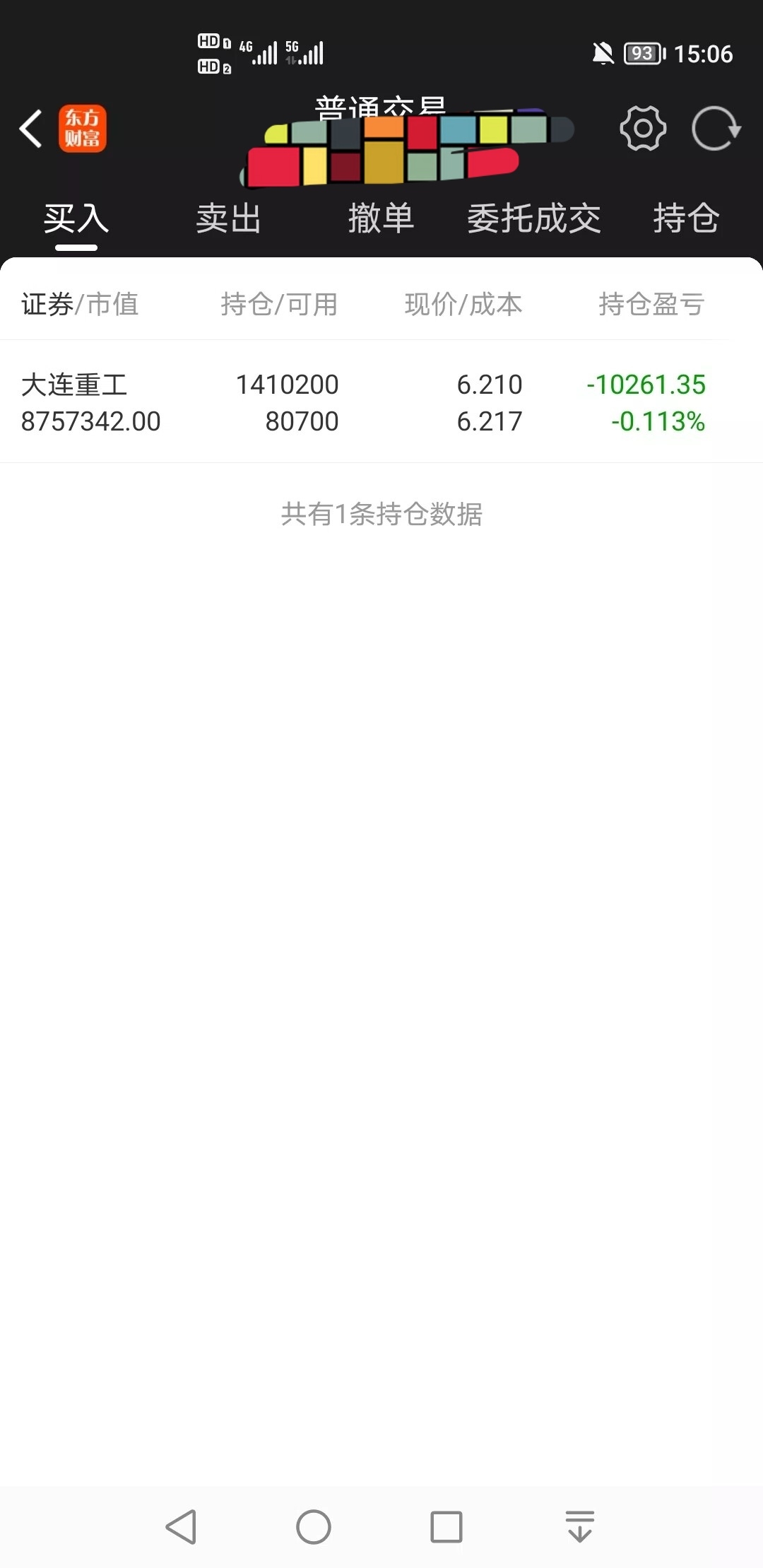This screenshot has width=763, height=1568.
Task: Switch to the 卖出 tab
Action: coord(229,218)
